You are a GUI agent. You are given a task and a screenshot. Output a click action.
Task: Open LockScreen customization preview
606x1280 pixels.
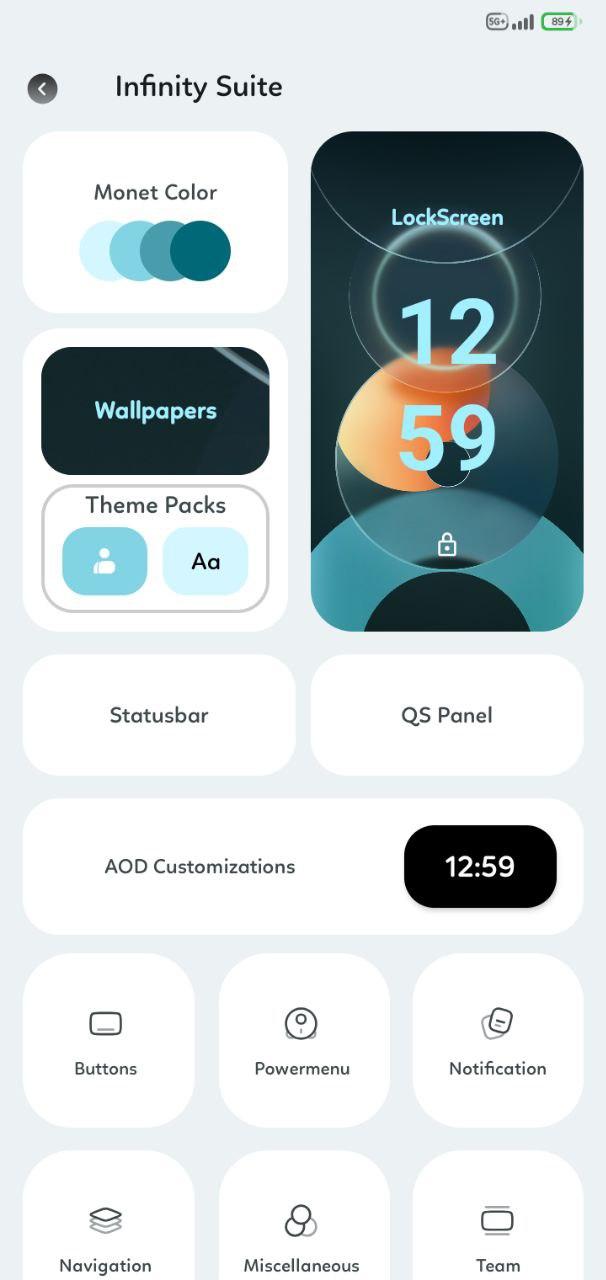(x=447, y=381)
